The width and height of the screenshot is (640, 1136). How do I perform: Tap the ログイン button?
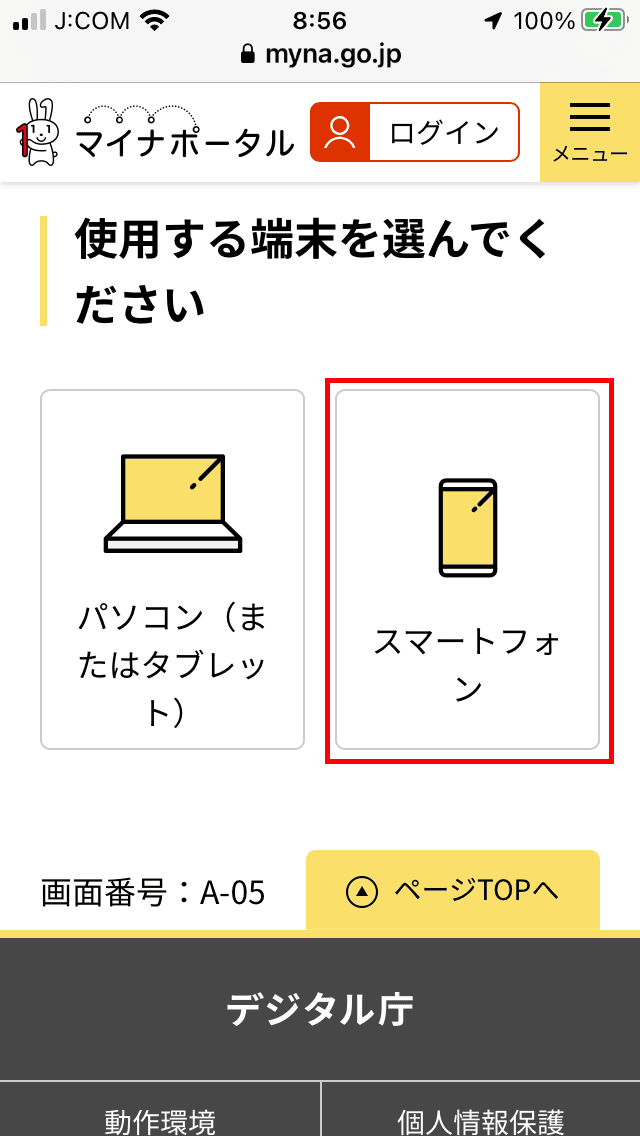point(415,132)
